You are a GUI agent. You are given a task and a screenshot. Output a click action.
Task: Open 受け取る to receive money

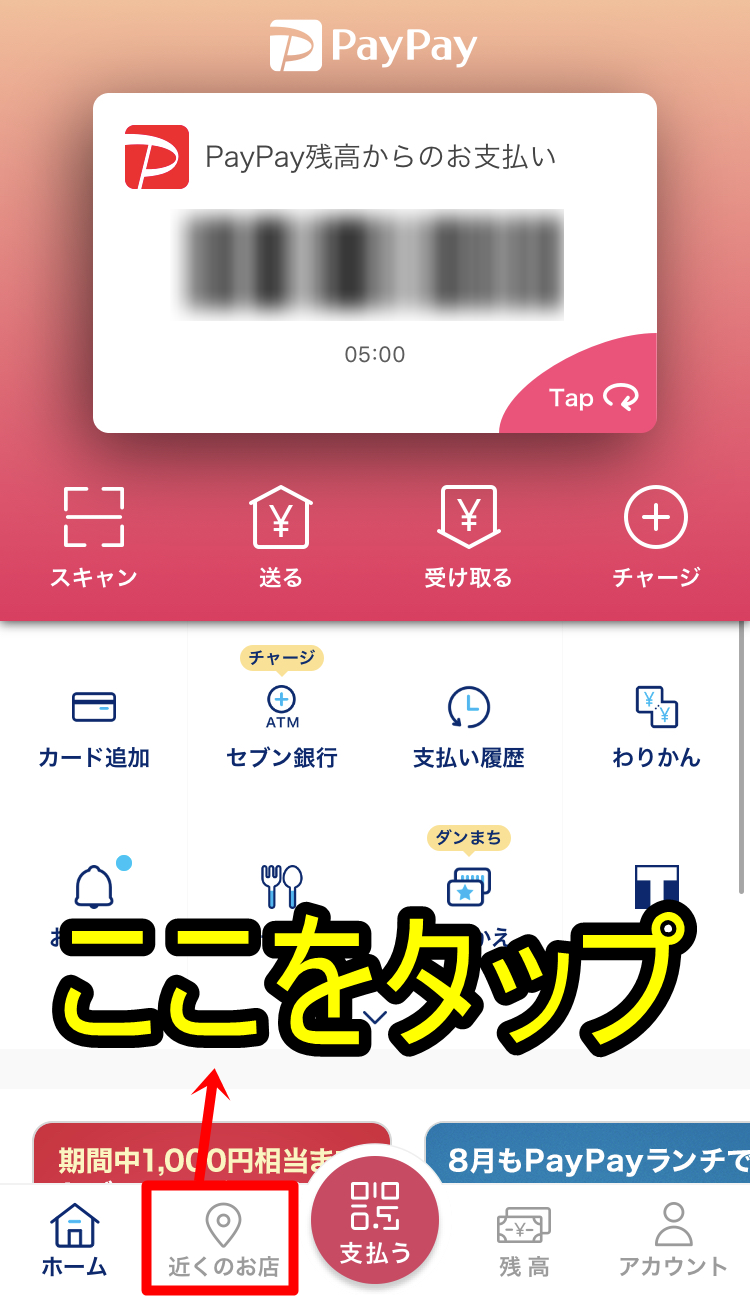[467, 536]
